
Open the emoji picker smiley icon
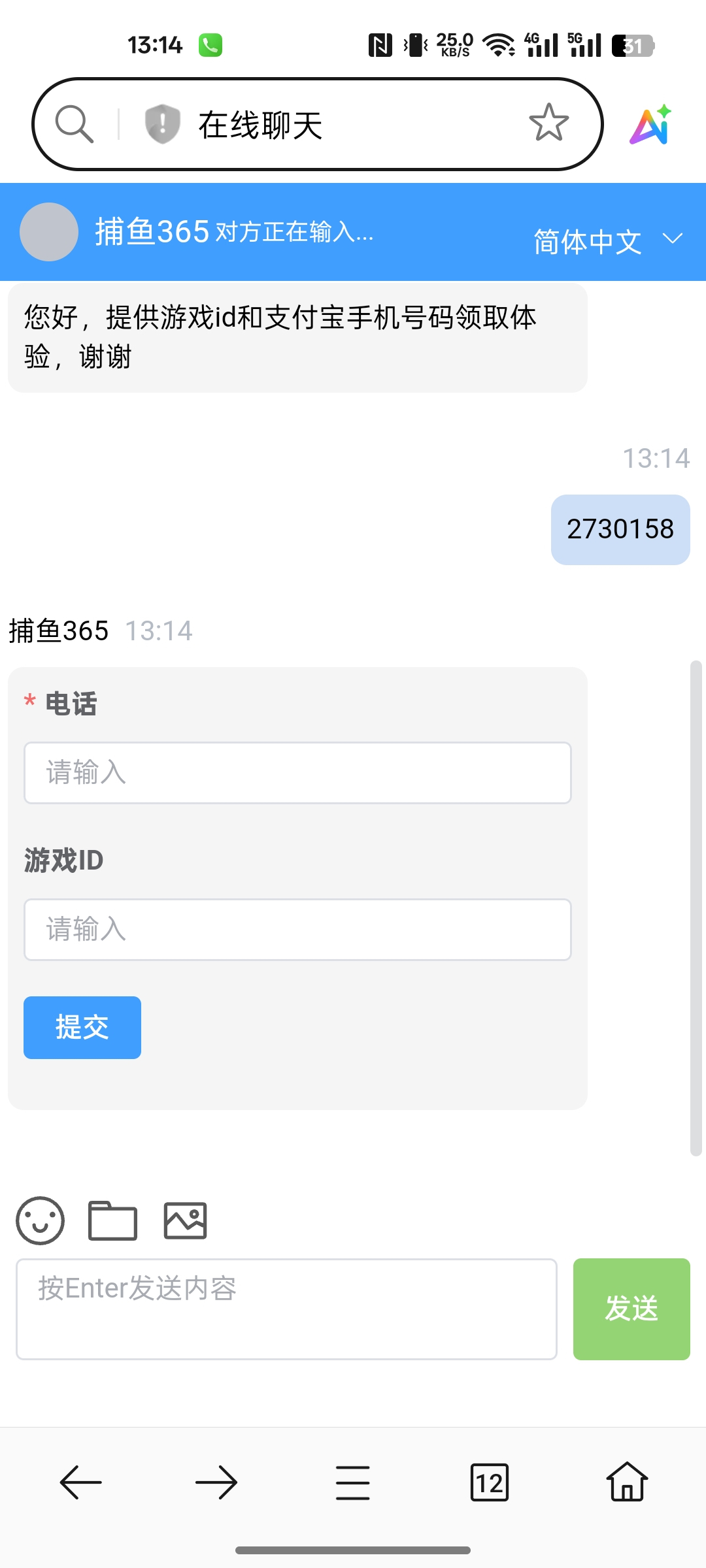tap(41, 1220)
